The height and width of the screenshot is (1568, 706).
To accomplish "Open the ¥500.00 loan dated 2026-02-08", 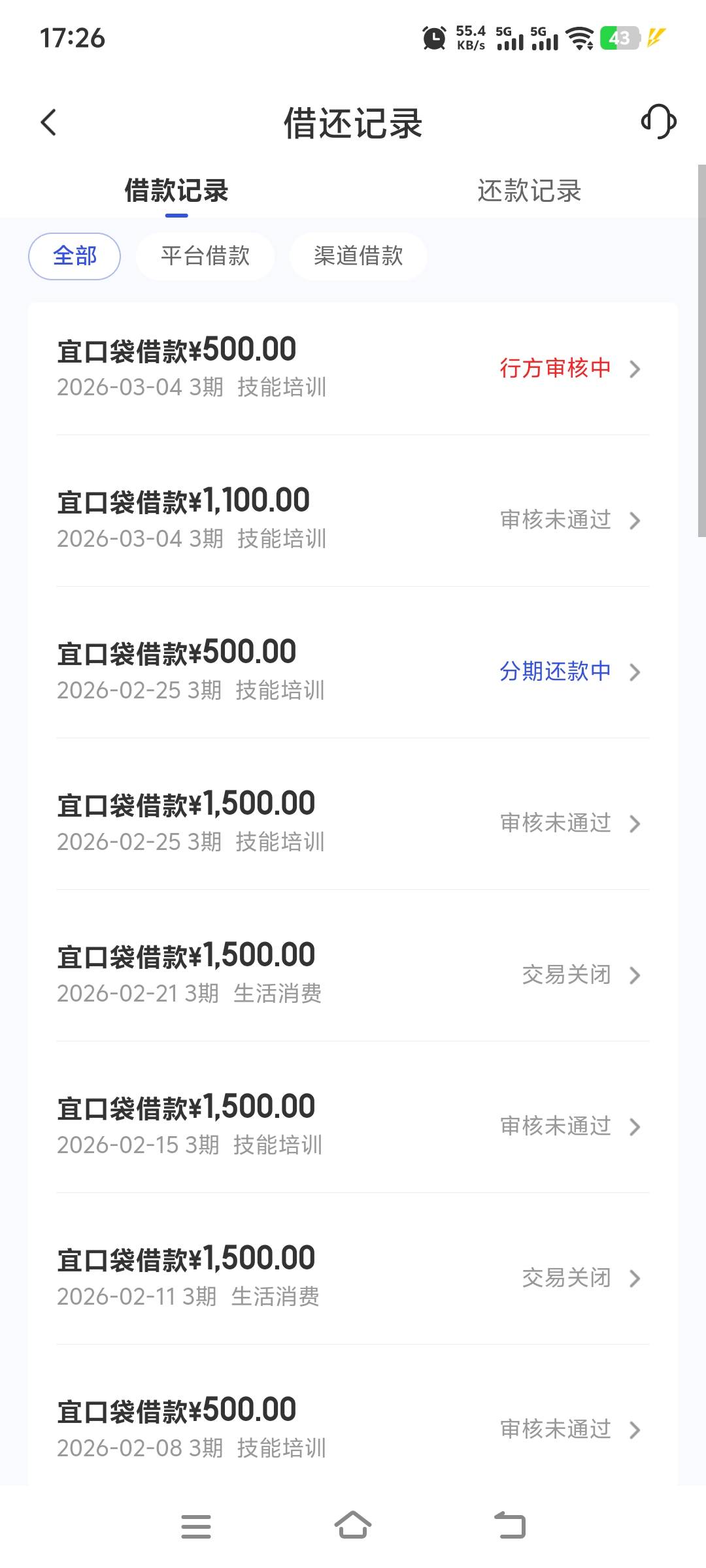I will [x=353, y=1429].
